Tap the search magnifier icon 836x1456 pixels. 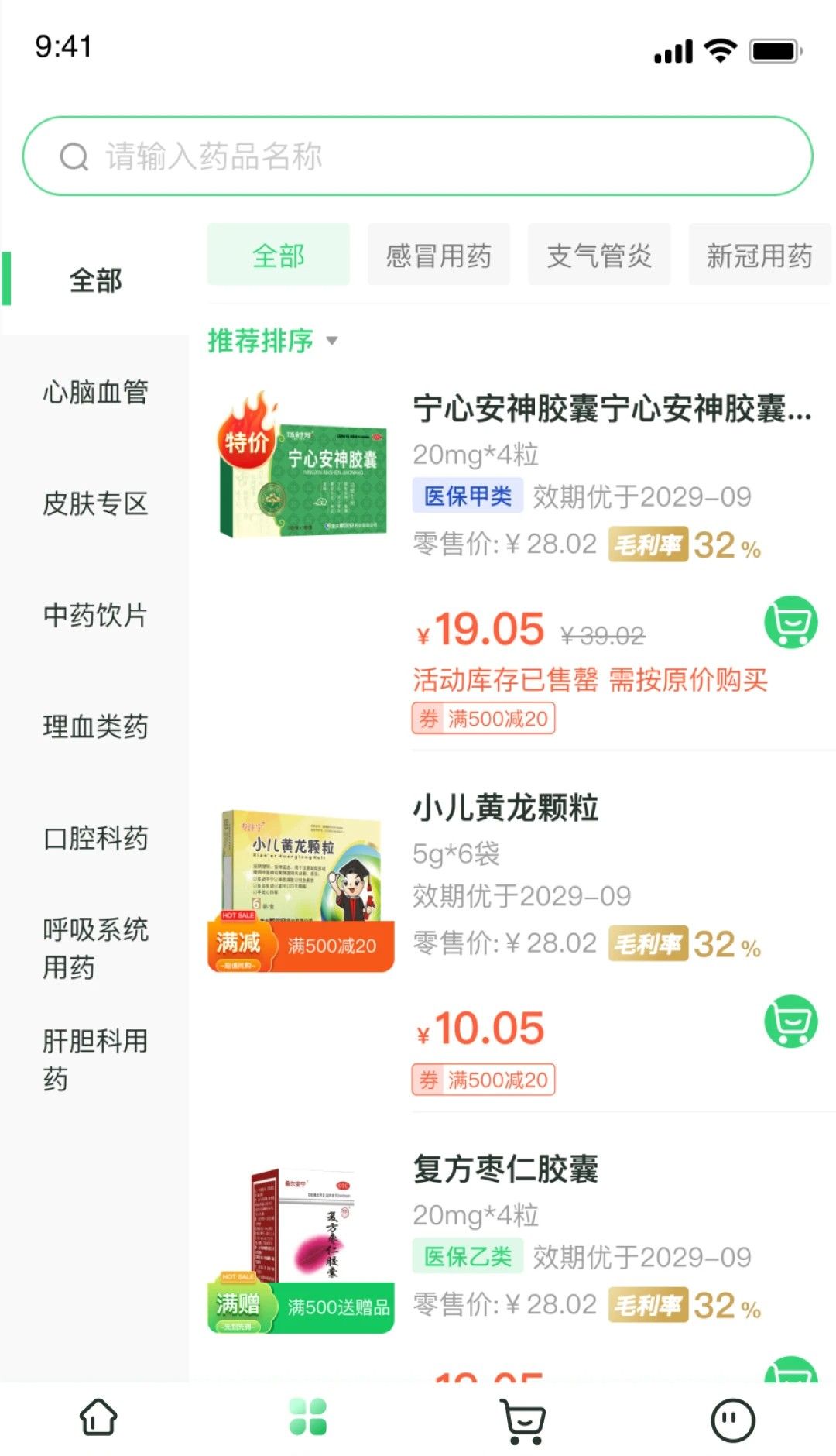click(x=74, y=156)
